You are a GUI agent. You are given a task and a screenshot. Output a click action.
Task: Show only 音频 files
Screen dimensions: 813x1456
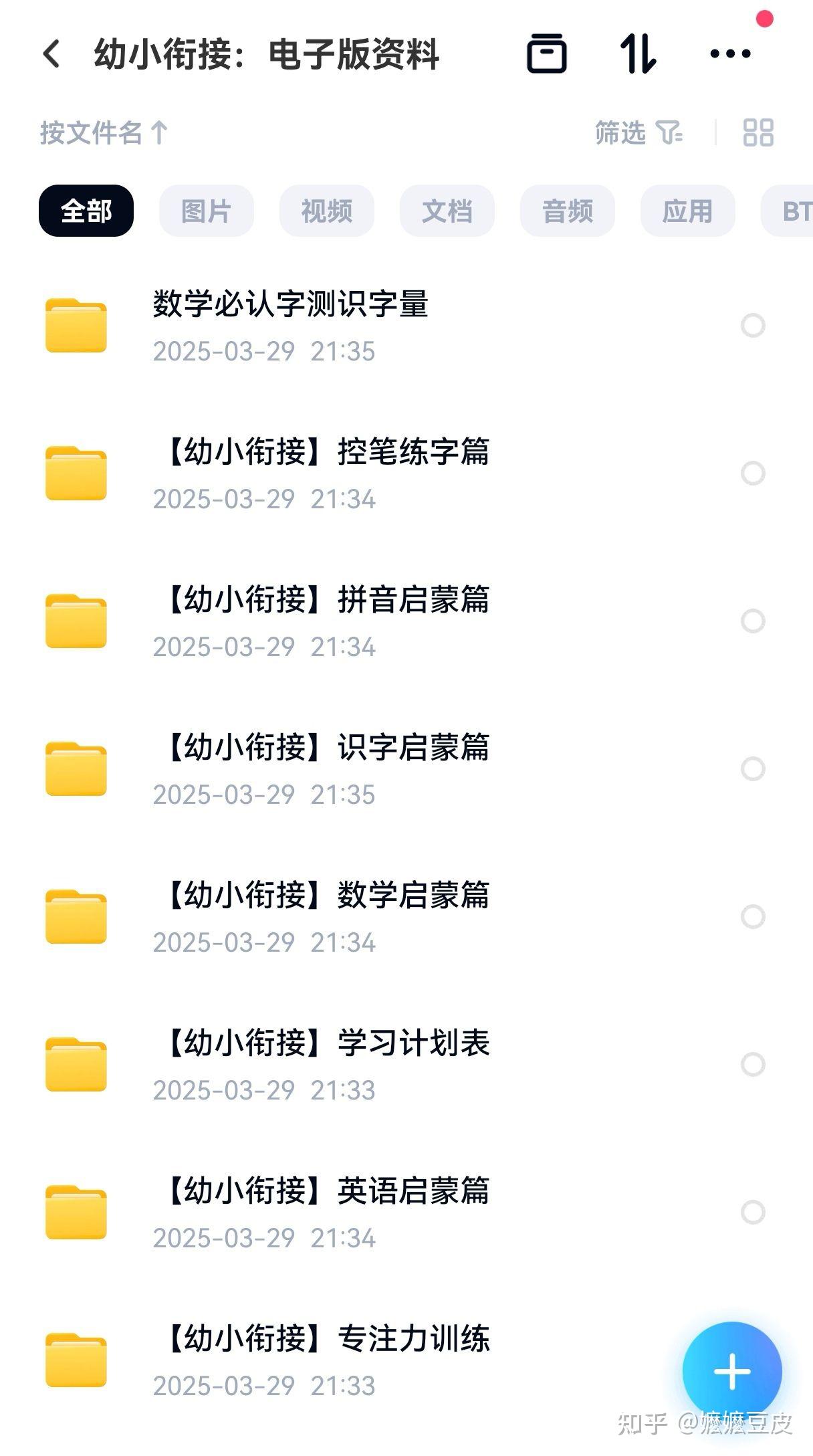tap(567, 211)
